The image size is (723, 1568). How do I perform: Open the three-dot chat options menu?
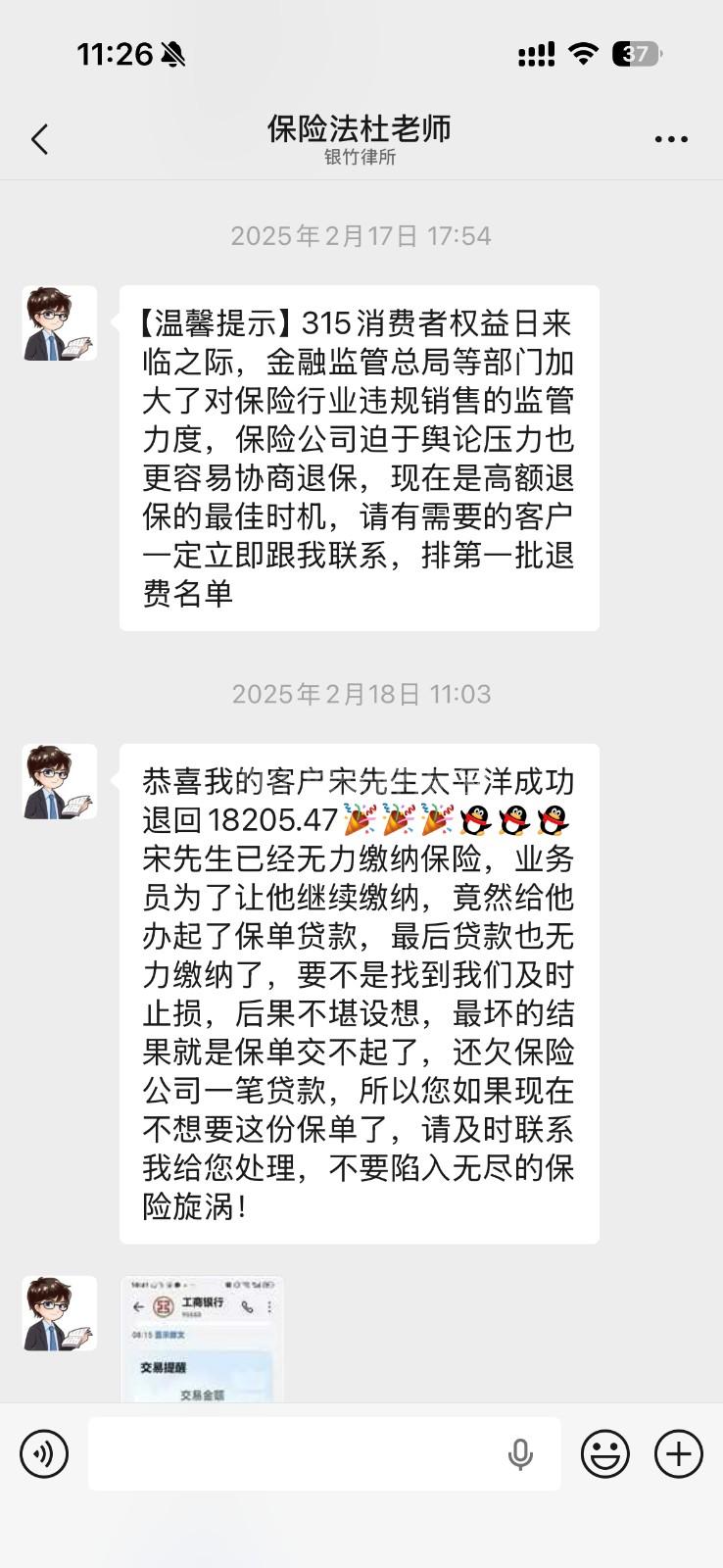(671, 139)
